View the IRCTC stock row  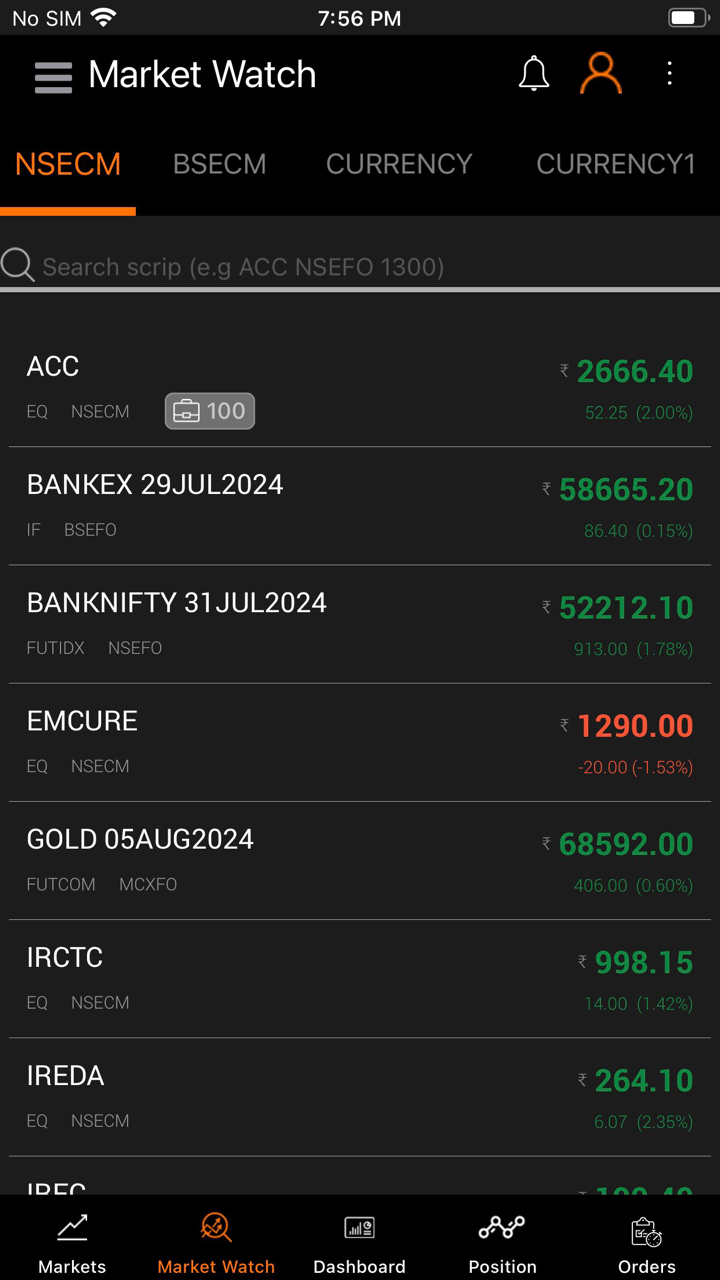click(360, 978)
